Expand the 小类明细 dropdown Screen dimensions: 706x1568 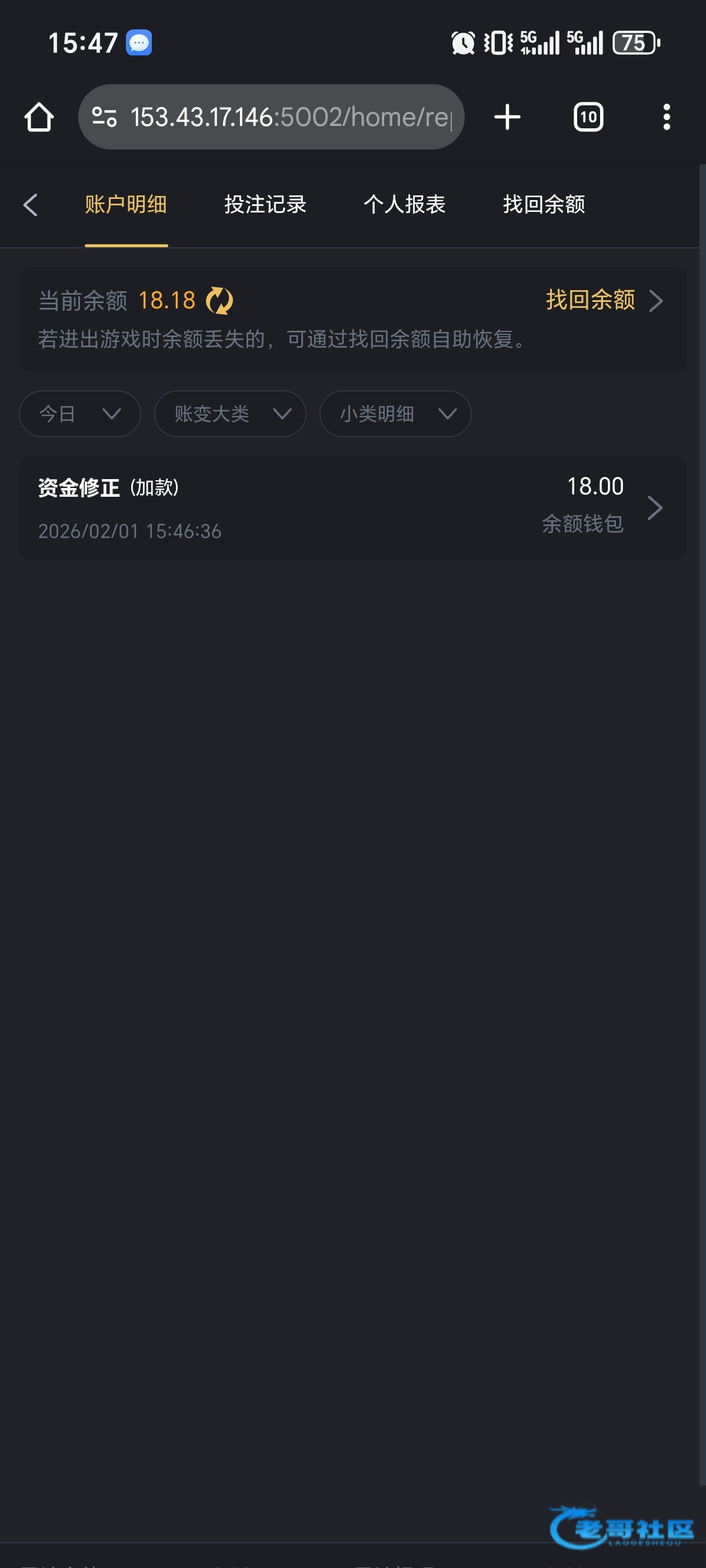pos(395,414)
